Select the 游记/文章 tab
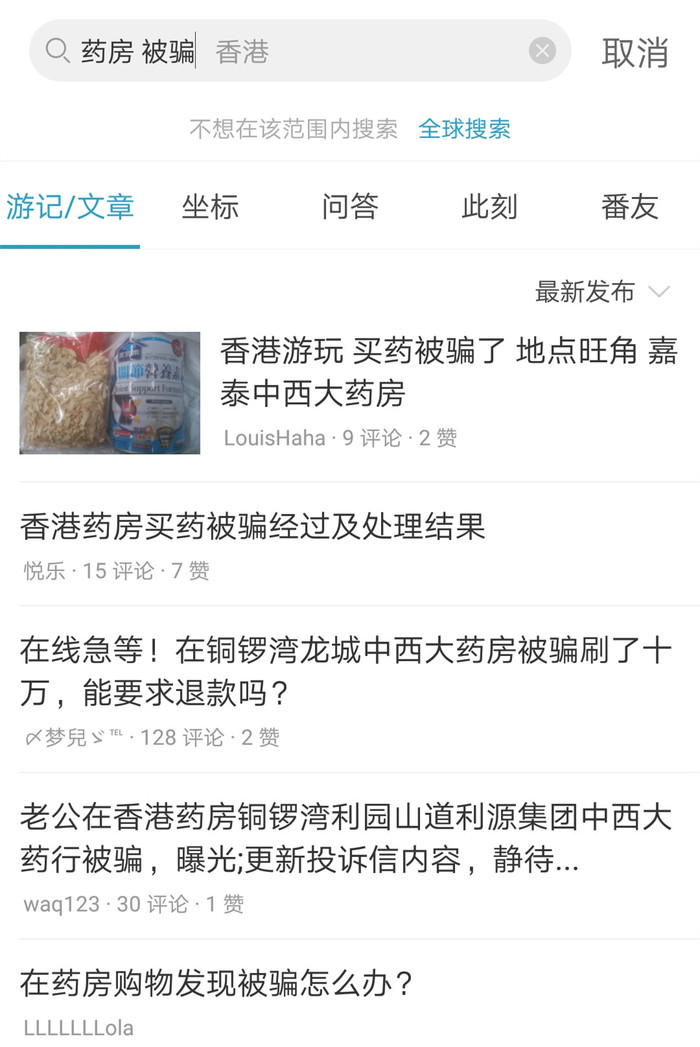Screen dimensions: 700x1047 click(x=70, y=207)
